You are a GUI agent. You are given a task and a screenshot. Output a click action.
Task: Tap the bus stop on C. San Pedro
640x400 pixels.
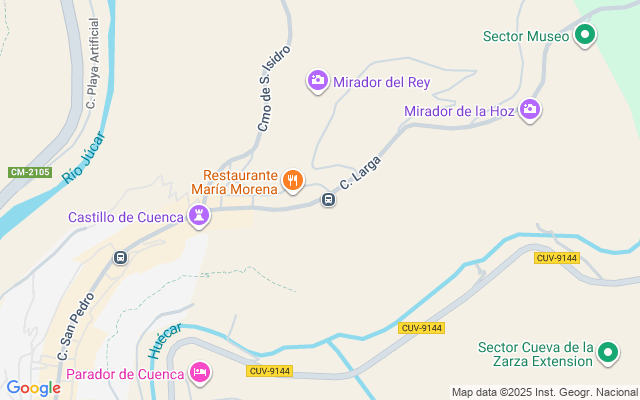point(120,258)
